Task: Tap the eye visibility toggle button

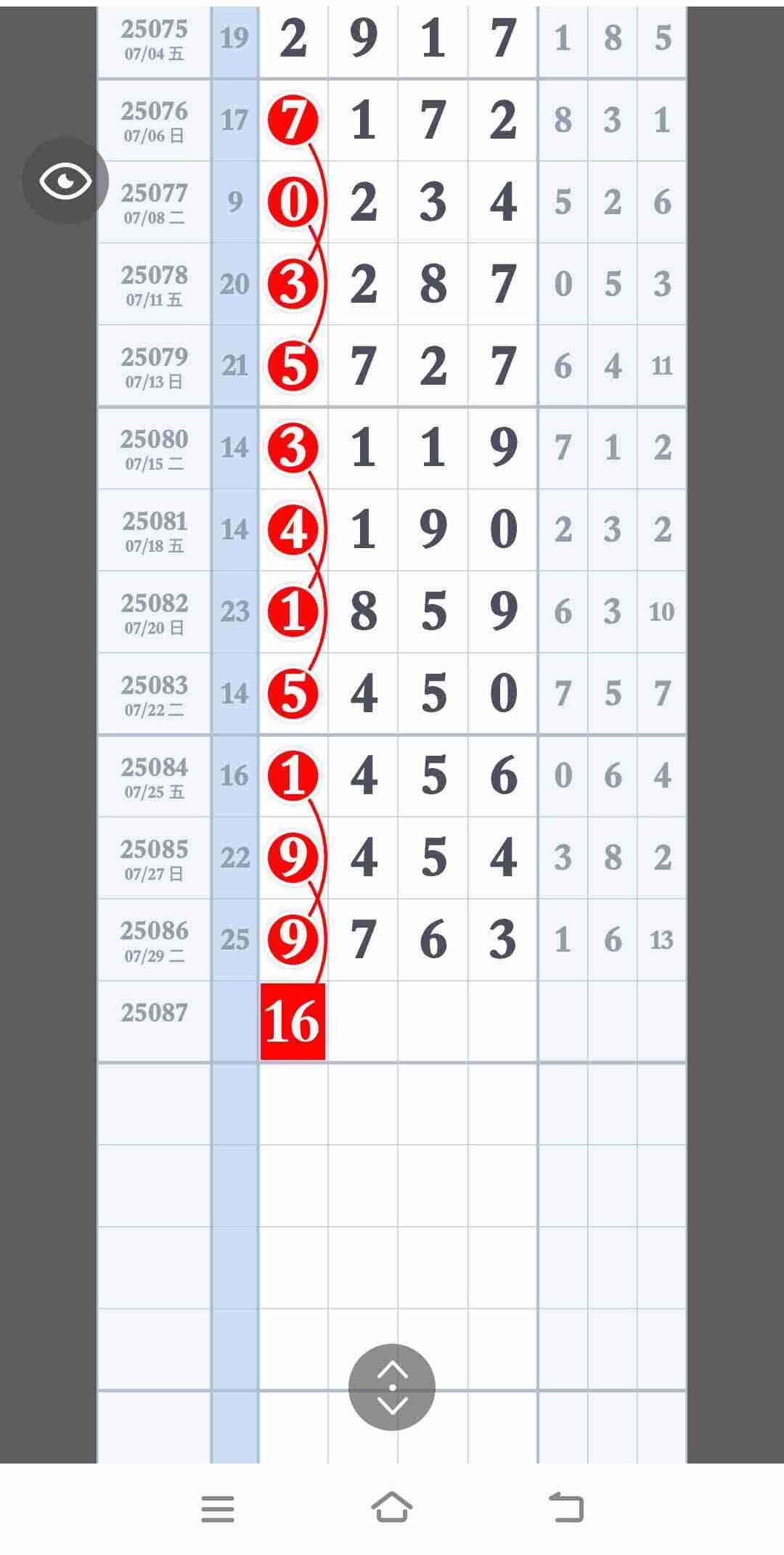Action: point(65,181)
